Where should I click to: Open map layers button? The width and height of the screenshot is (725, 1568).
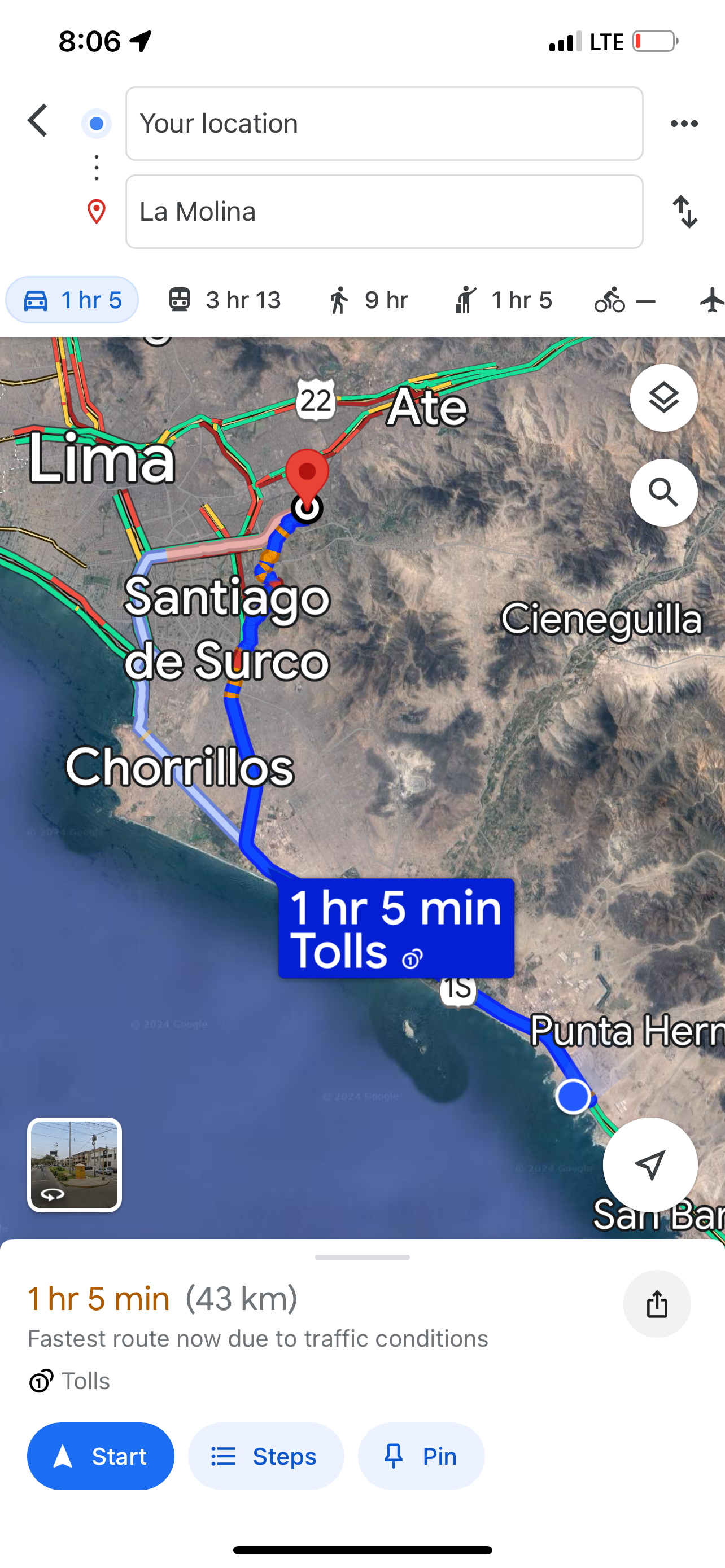pos(663,398)
